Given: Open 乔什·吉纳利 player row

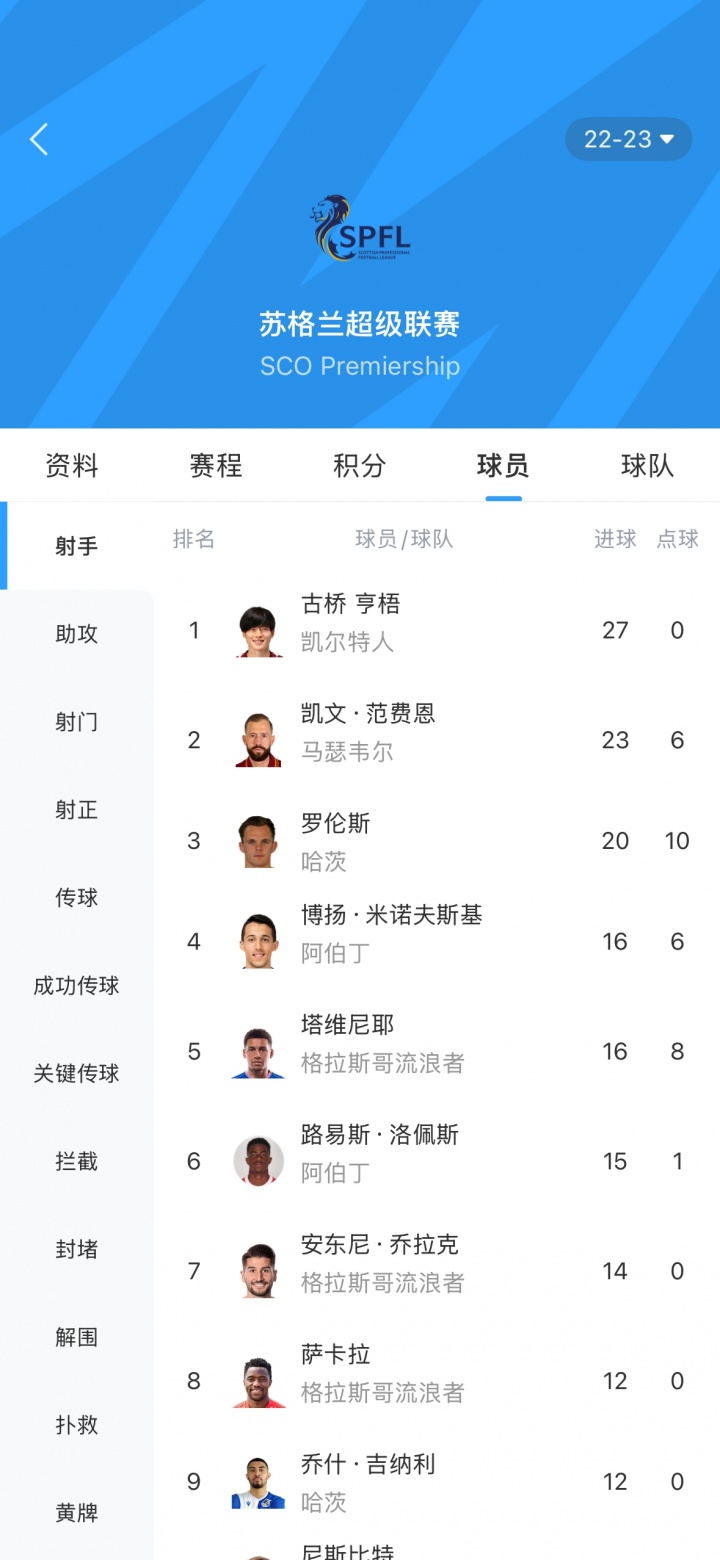Looking at the screenshot, I should pos(400,1481).
